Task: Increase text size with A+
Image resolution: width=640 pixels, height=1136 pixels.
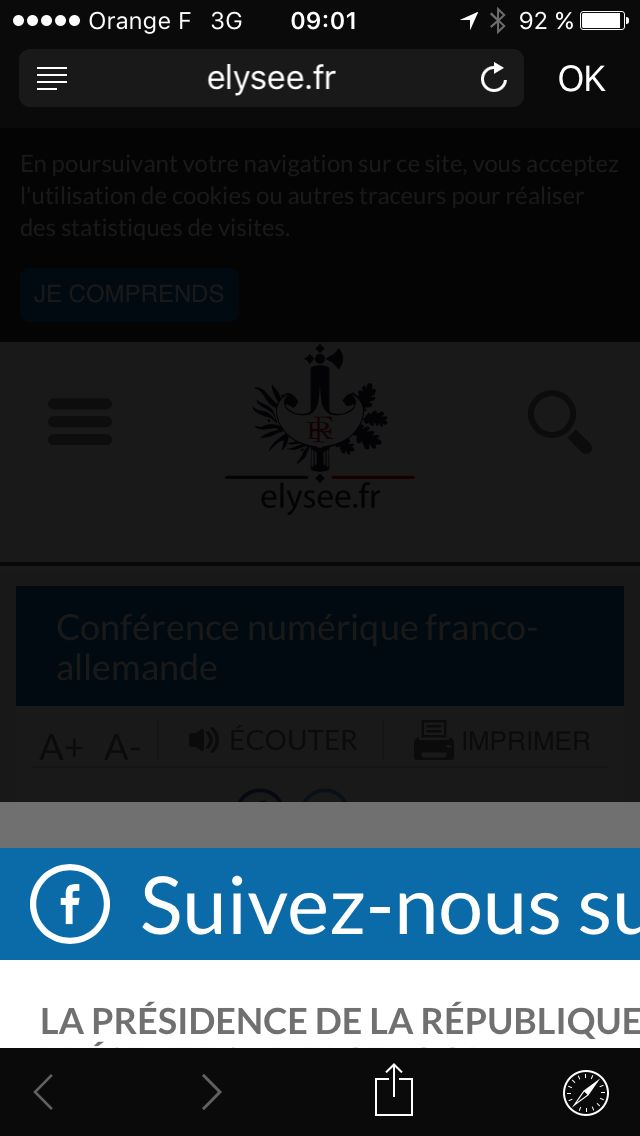Action: [x=62, y=748]
